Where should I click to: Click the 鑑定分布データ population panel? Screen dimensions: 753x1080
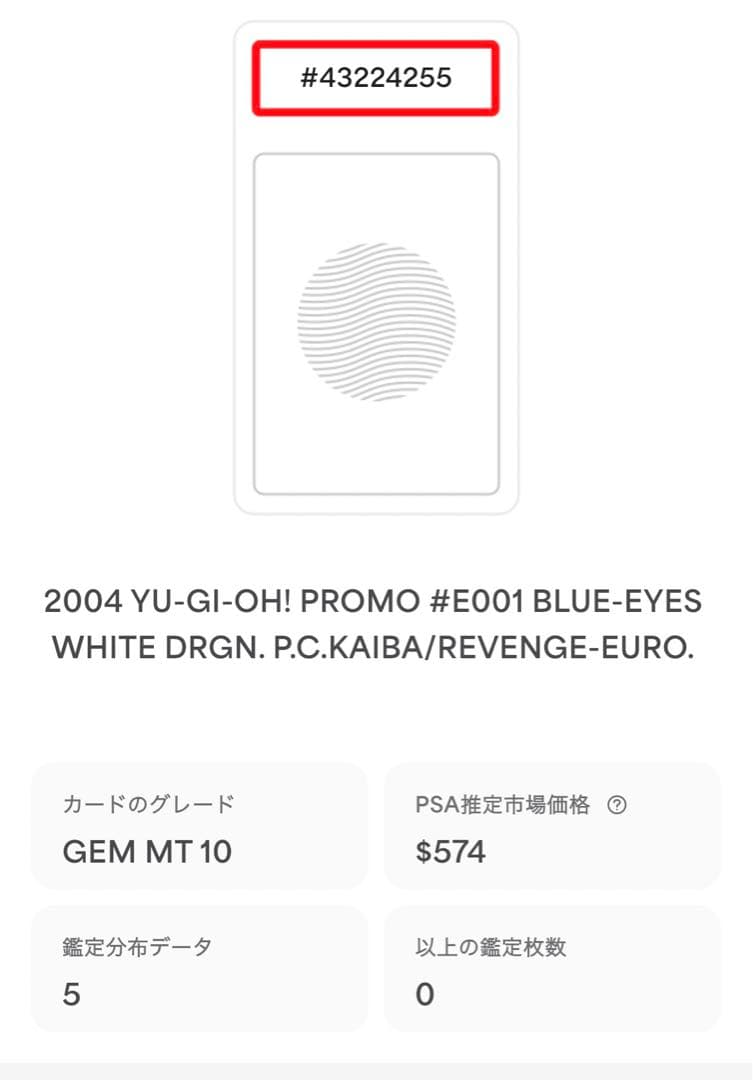pos(199,967)
